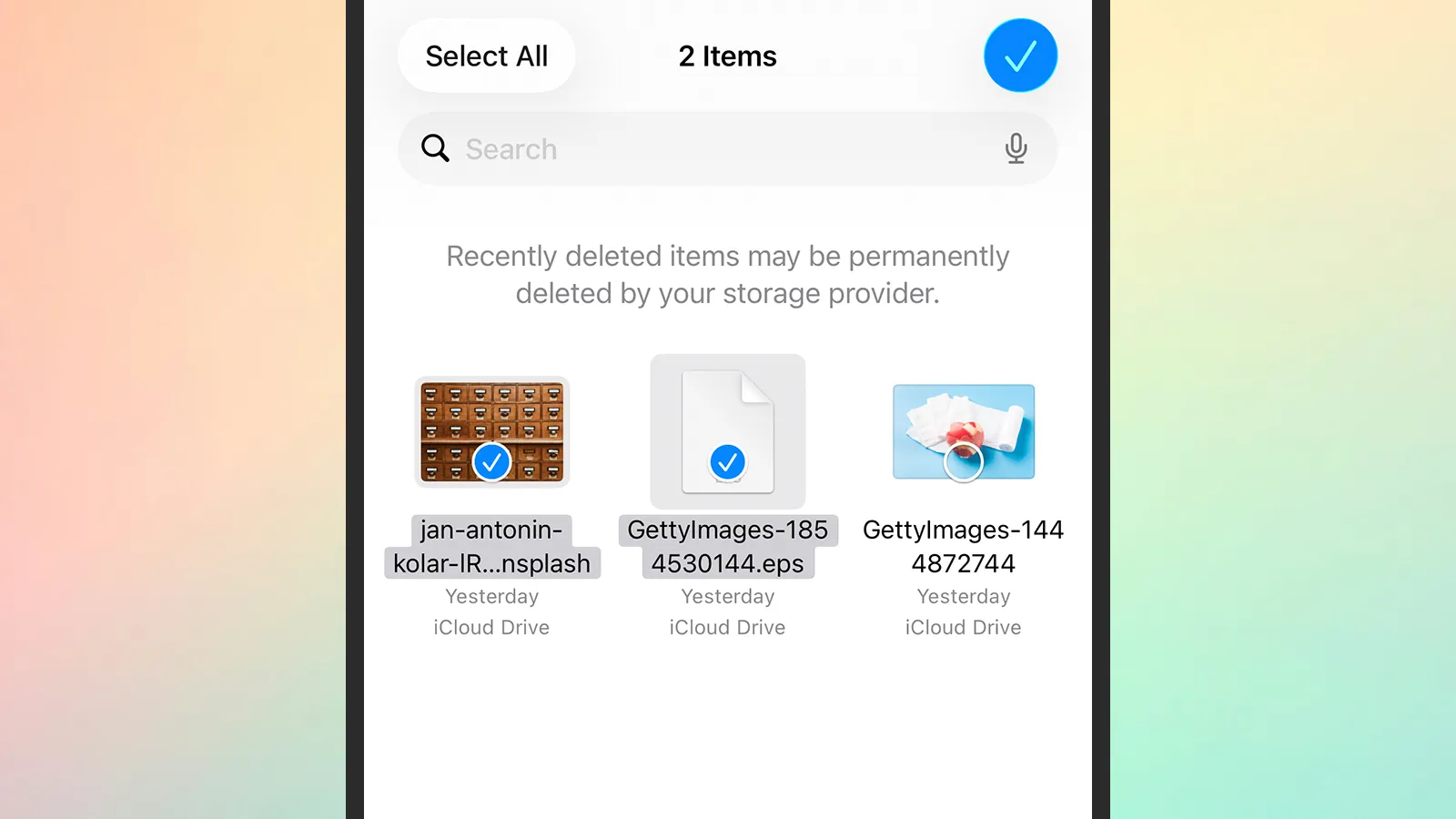Screen dimensions: 1456x819
Task: Tap the Select All button
Action: 487,56
